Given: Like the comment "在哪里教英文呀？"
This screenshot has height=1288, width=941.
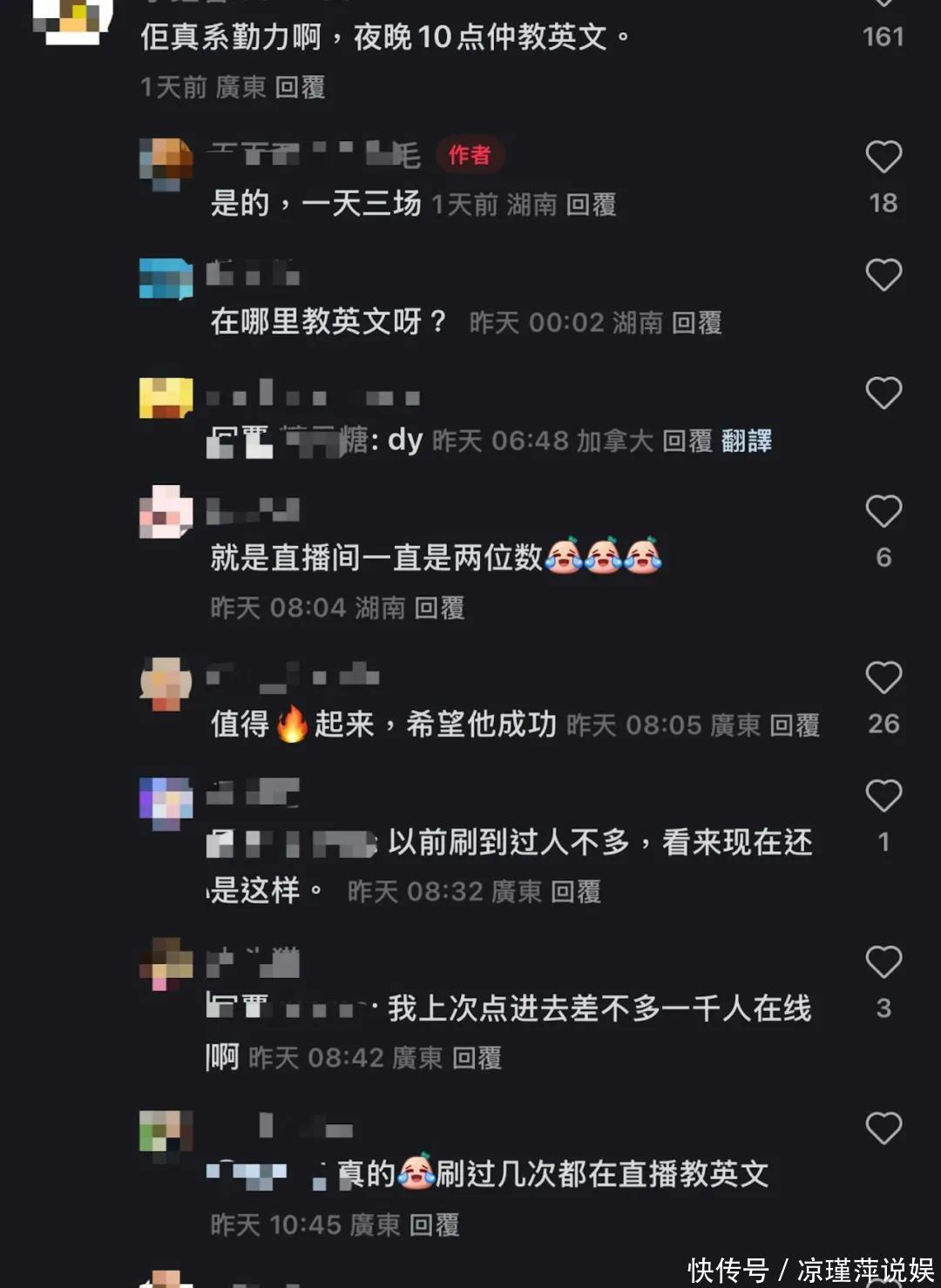Looking at the screenshot, I should pos(883,275).
